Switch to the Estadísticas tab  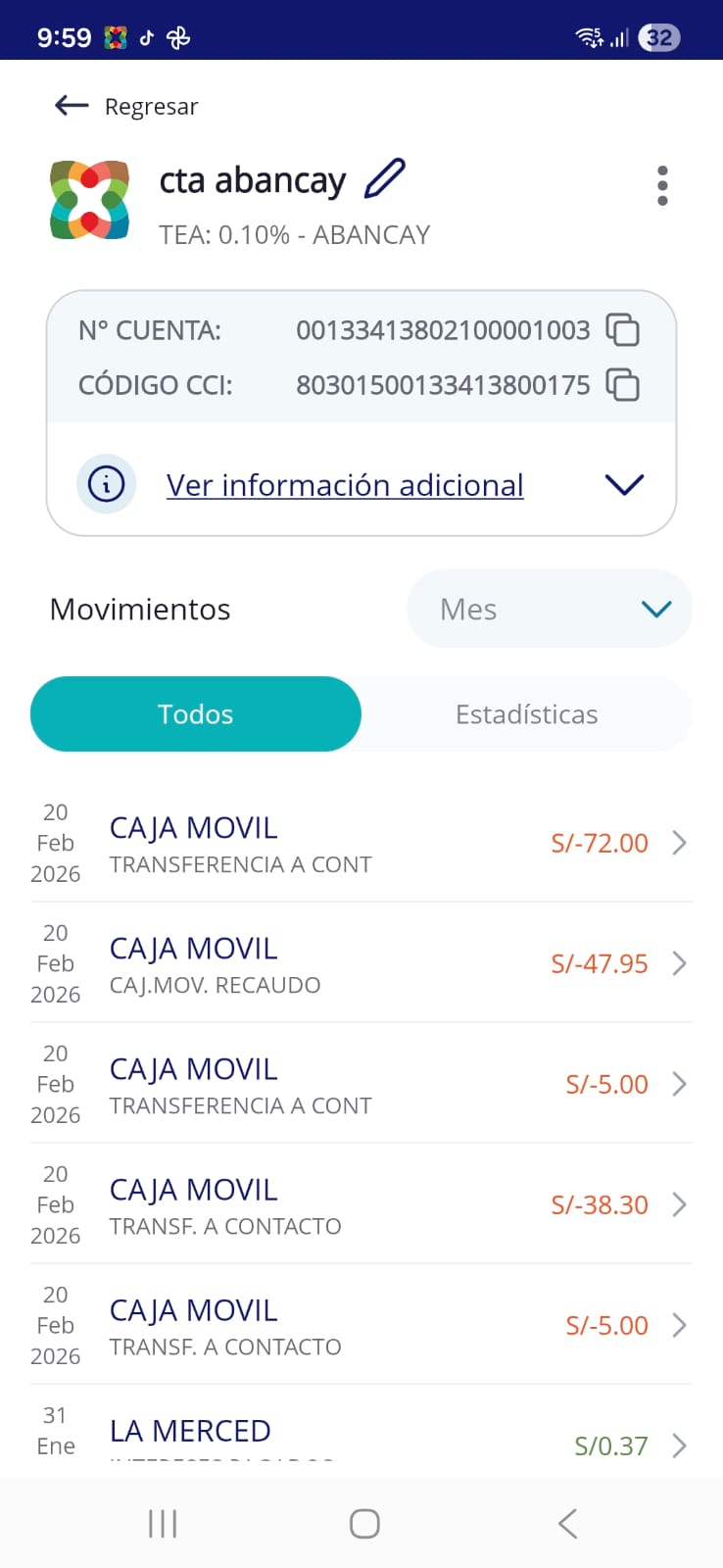tap(526, 714)
